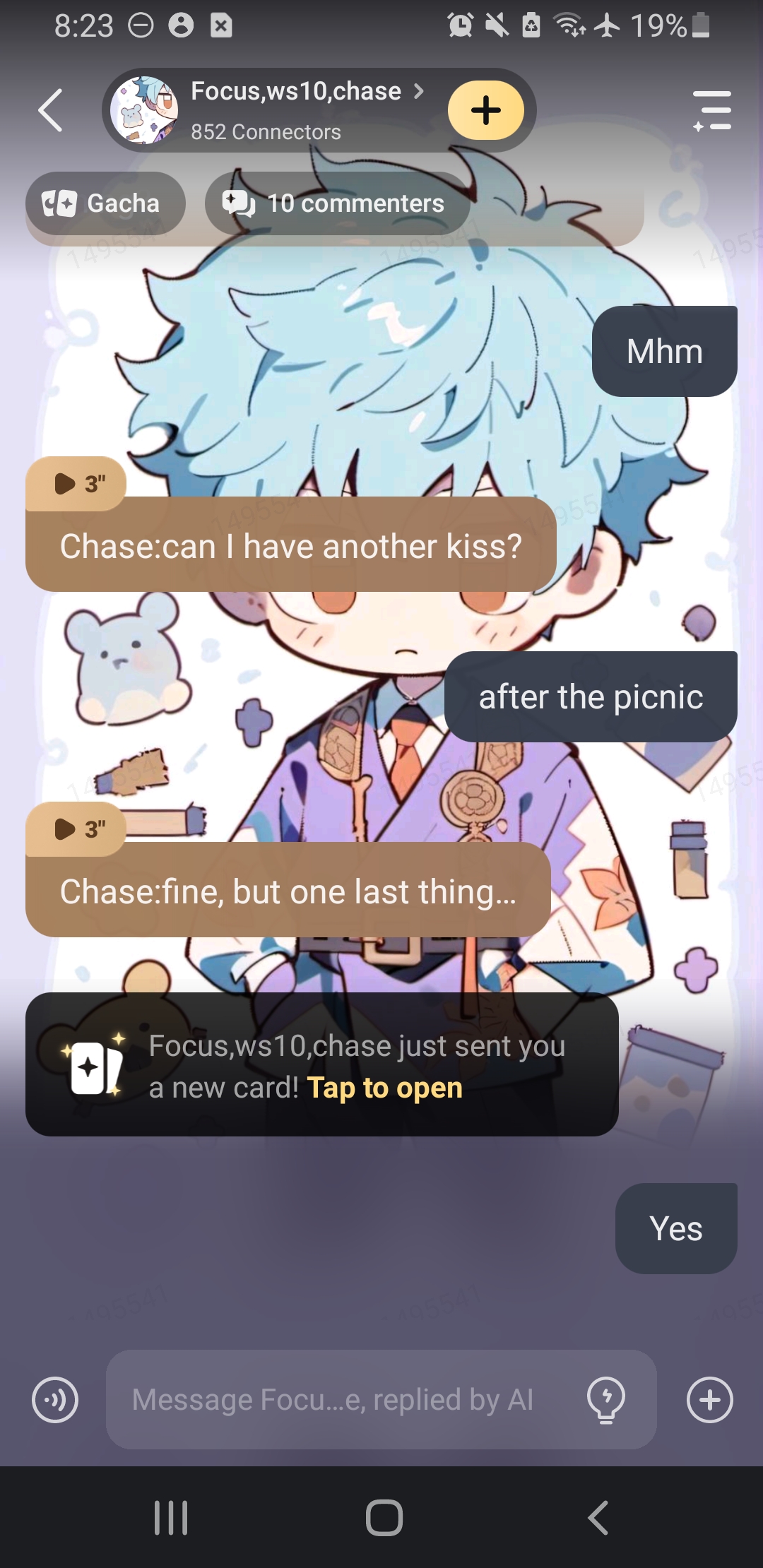Tap the yellow plus button to connect

[485, 110]
